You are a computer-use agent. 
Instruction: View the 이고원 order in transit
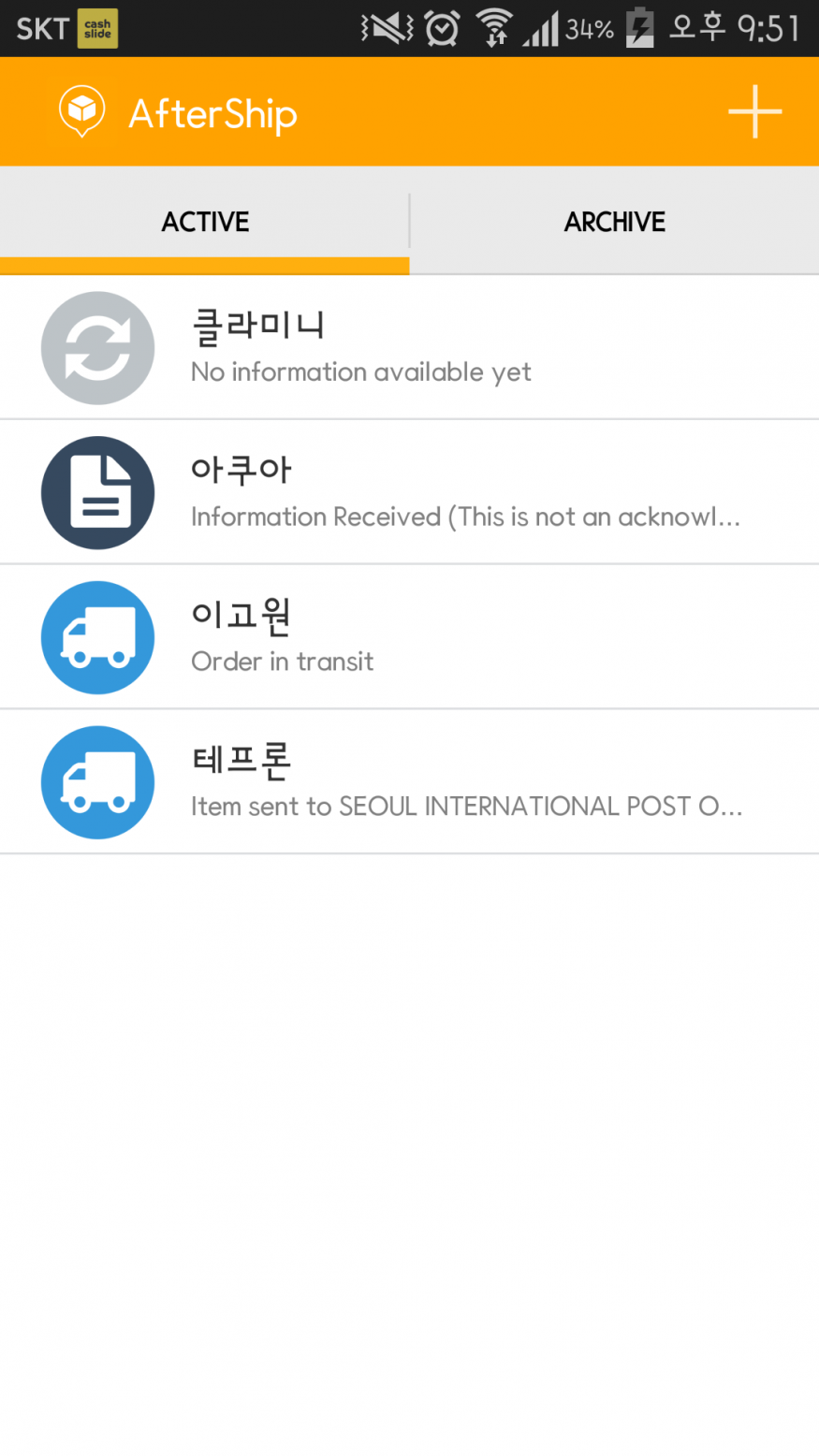pos(409,637)
